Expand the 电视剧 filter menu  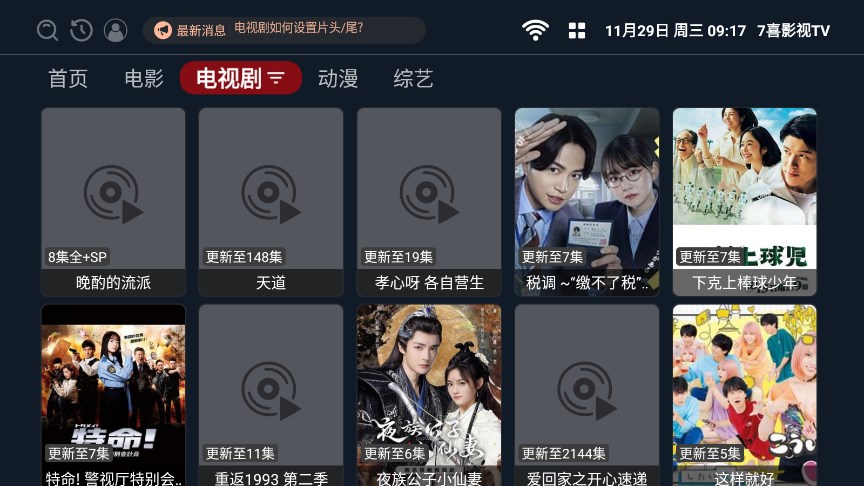[241, 78]
